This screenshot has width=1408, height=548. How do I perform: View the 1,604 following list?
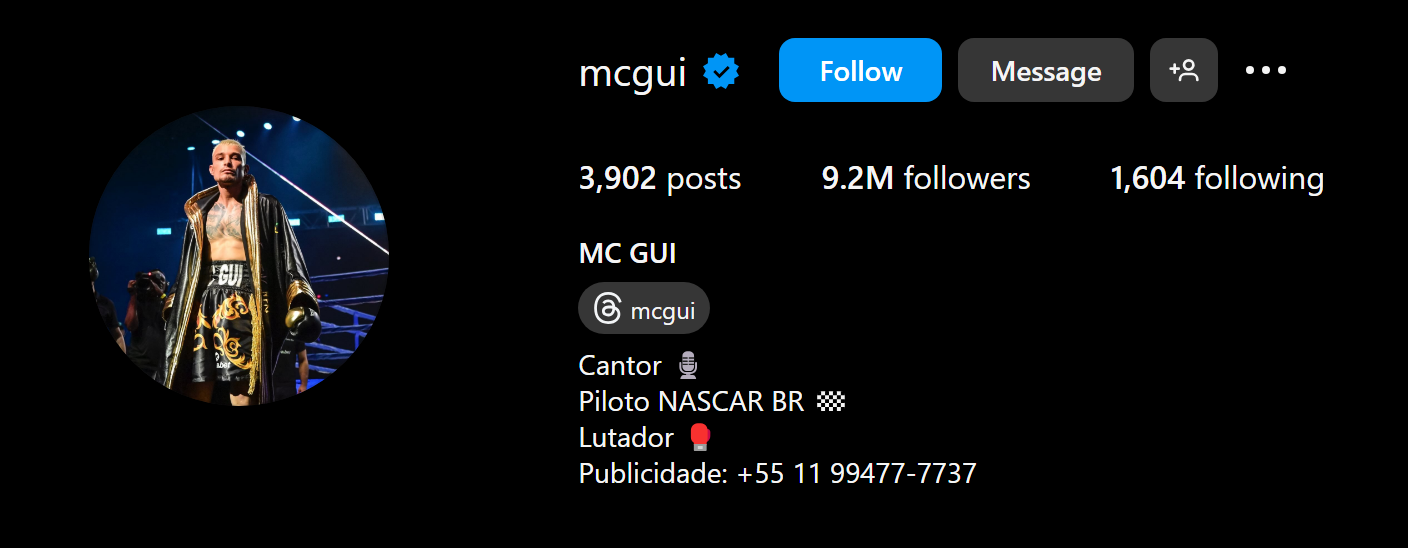coord(1216,179)
